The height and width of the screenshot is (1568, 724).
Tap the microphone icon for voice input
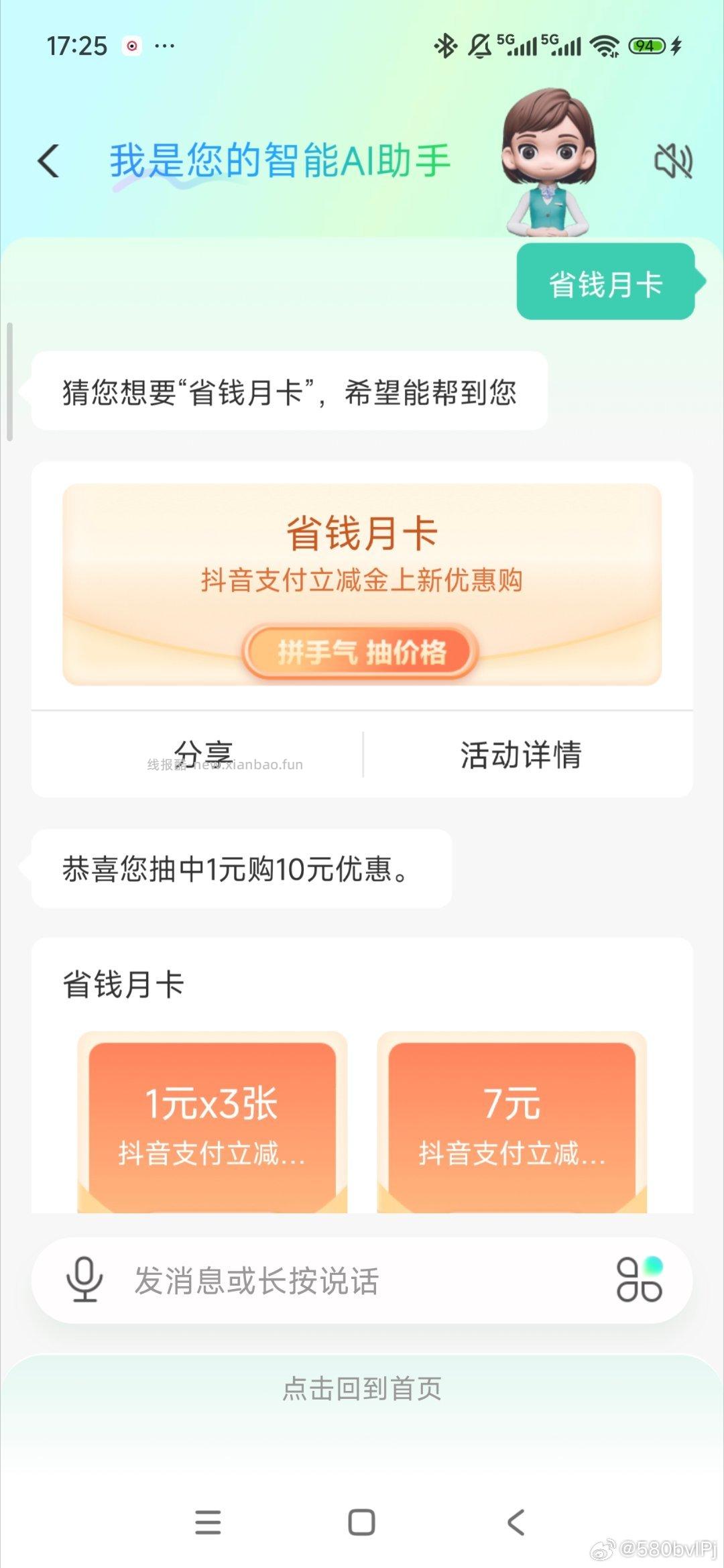82,1281
